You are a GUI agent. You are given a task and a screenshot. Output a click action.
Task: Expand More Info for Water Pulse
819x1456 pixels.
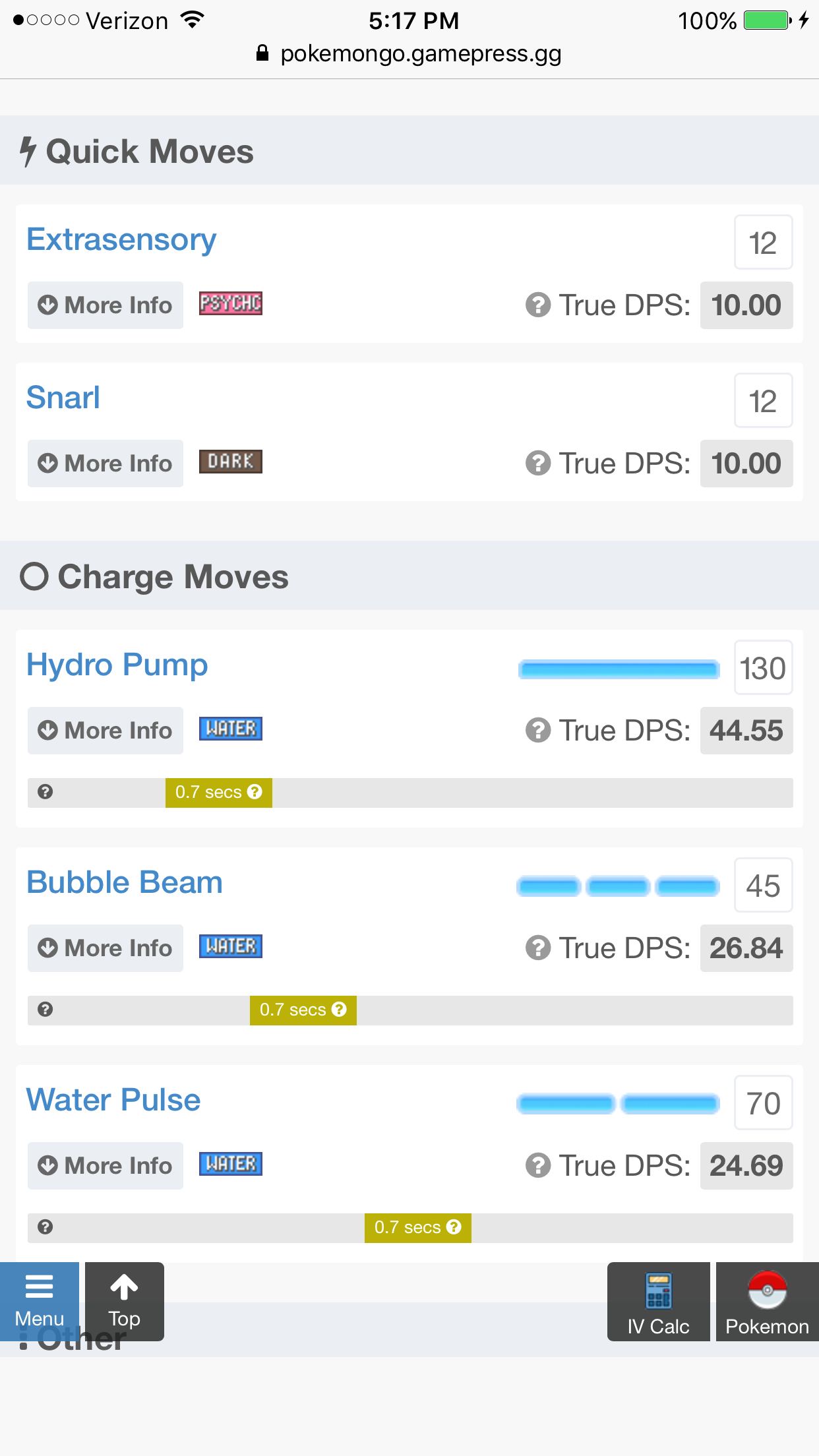[106, 1166]
